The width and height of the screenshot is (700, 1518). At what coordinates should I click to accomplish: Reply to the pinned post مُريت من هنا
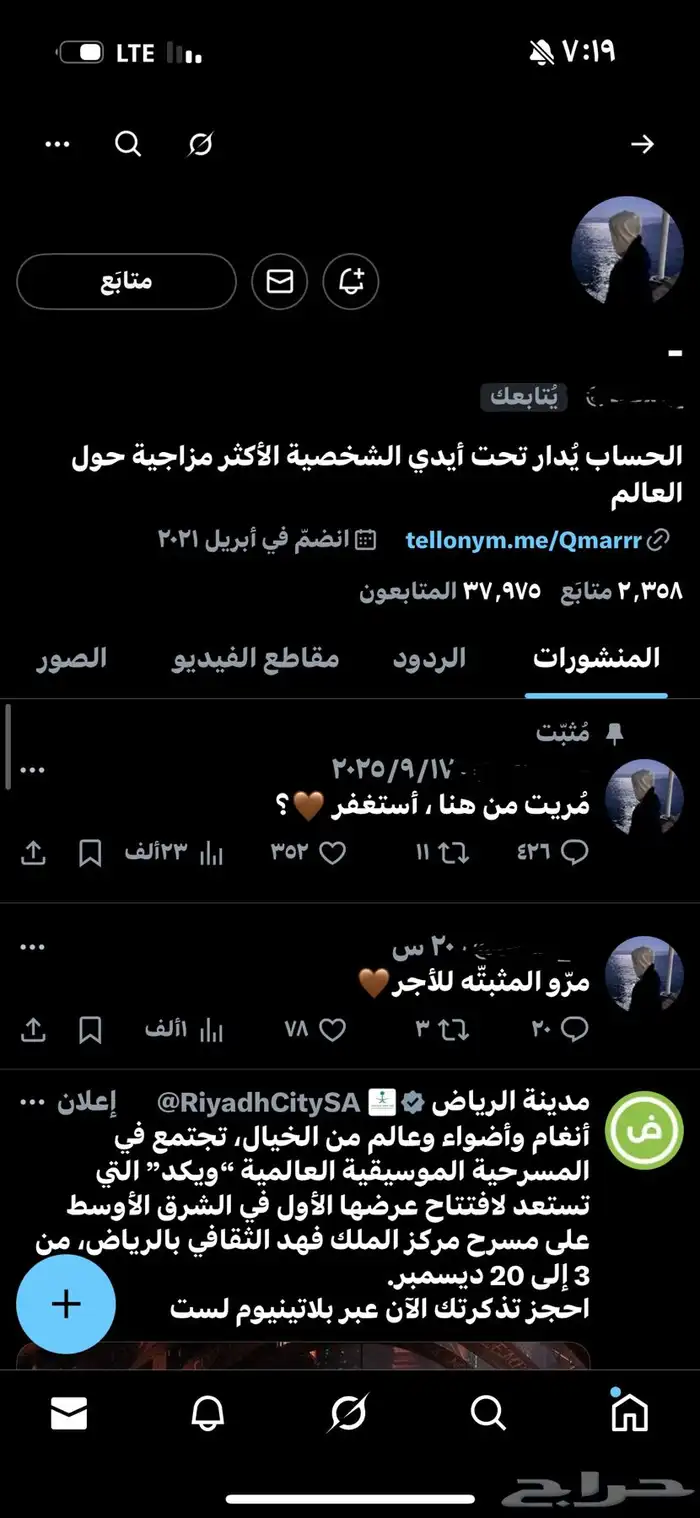coord(575,853)
